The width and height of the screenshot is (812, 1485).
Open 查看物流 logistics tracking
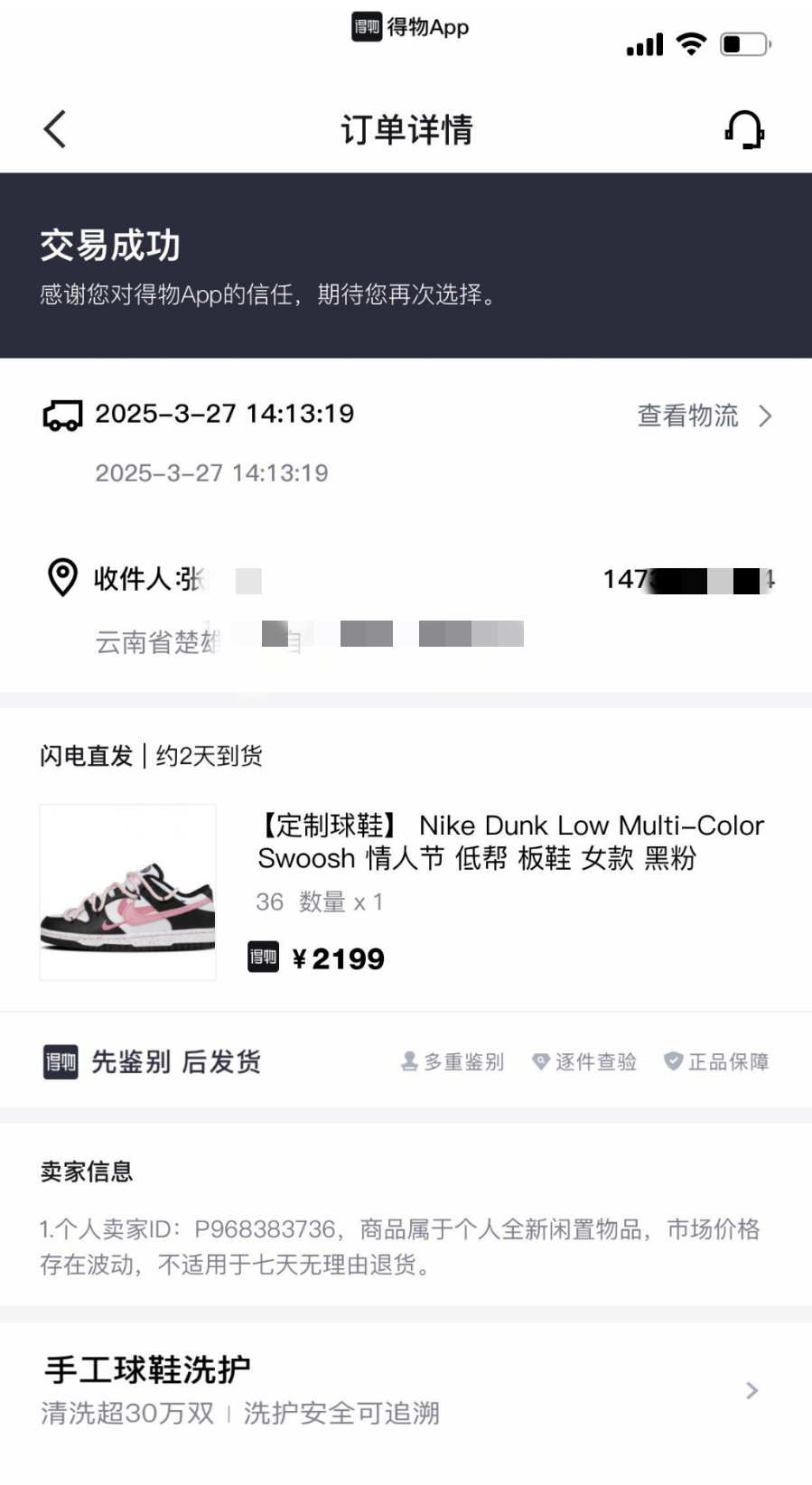pyautogui.click(x=705, y=416)
